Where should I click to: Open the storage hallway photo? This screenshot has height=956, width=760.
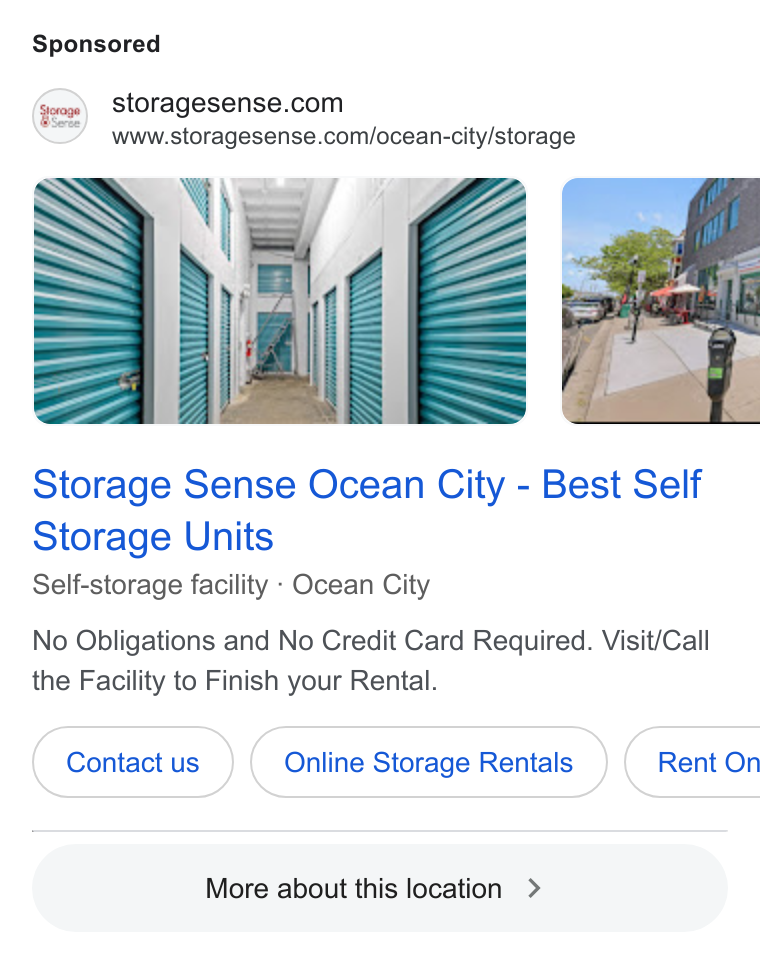click(279, 301)
